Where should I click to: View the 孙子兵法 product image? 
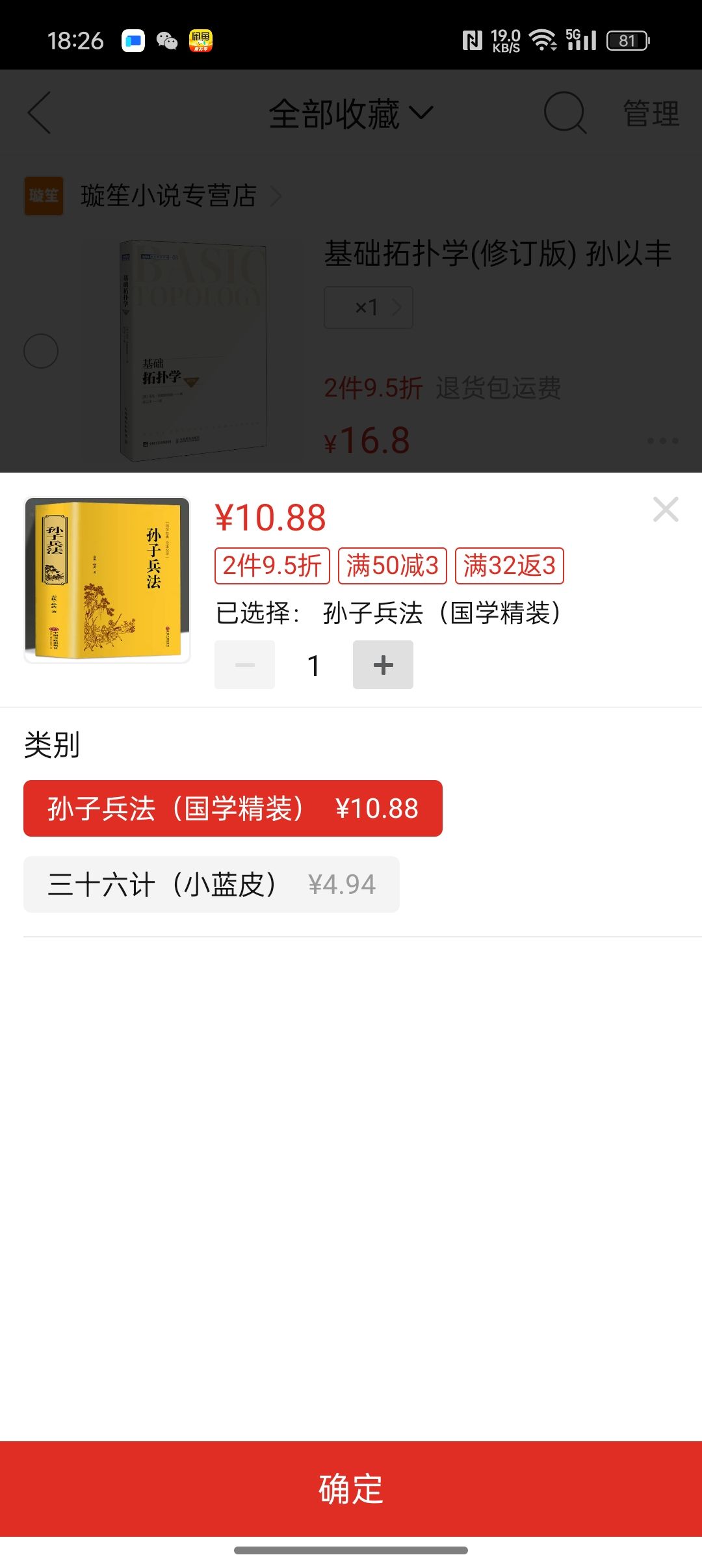coord(107,580)
